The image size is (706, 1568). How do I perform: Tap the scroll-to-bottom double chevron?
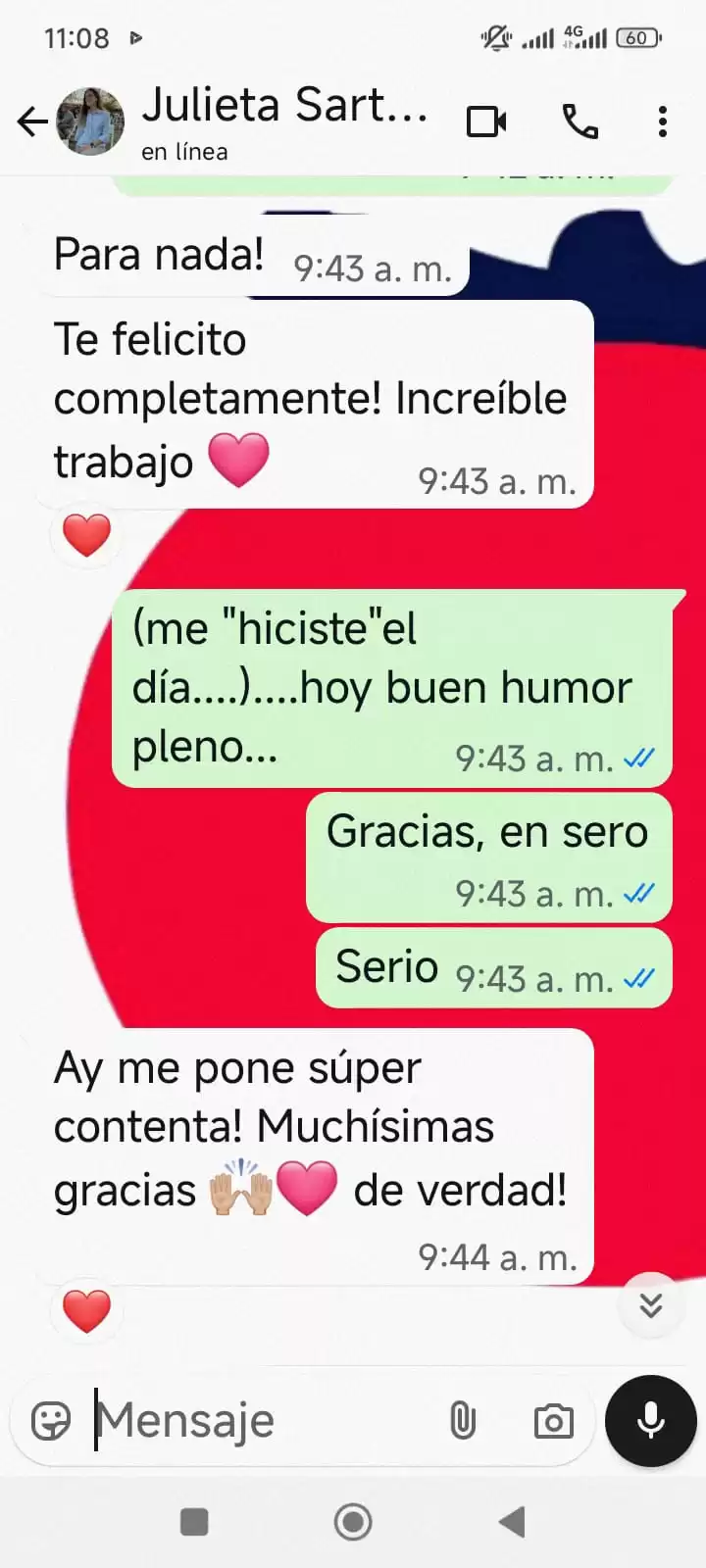(x=650, y=1304)
